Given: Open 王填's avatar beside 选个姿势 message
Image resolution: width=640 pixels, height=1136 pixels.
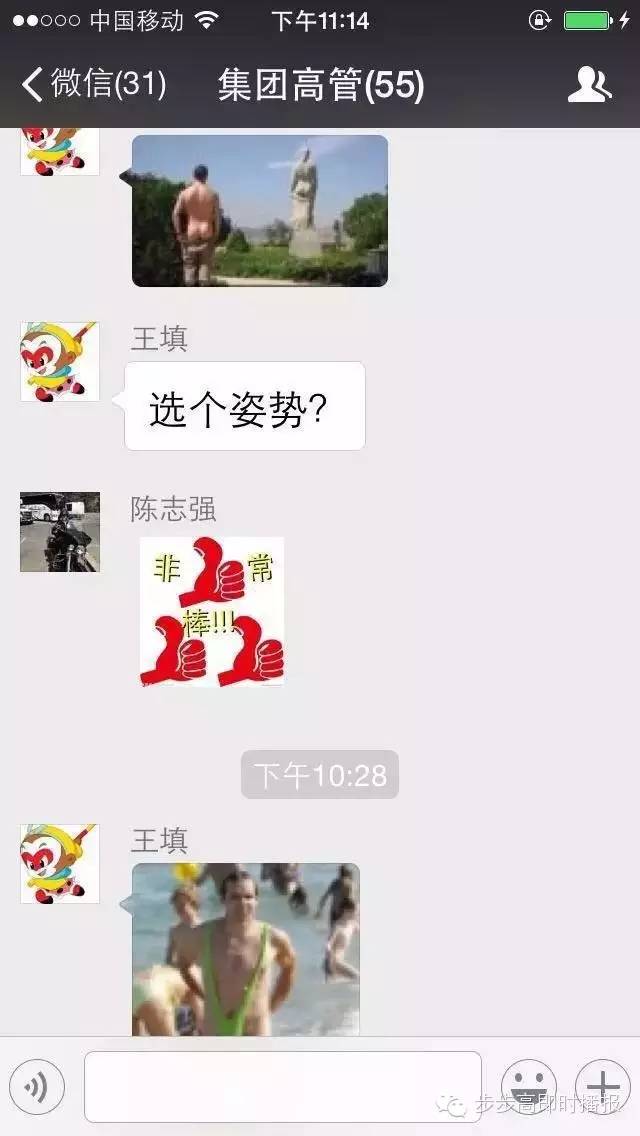Looking at the screenshot, I should coord(60,362).
